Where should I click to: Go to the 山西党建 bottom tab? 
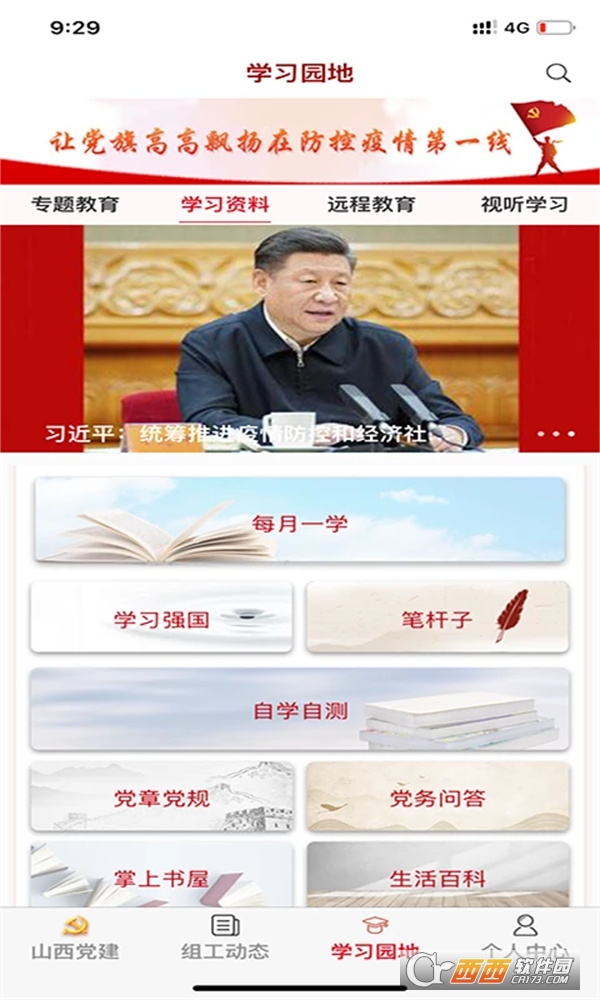tap(75, 939)
